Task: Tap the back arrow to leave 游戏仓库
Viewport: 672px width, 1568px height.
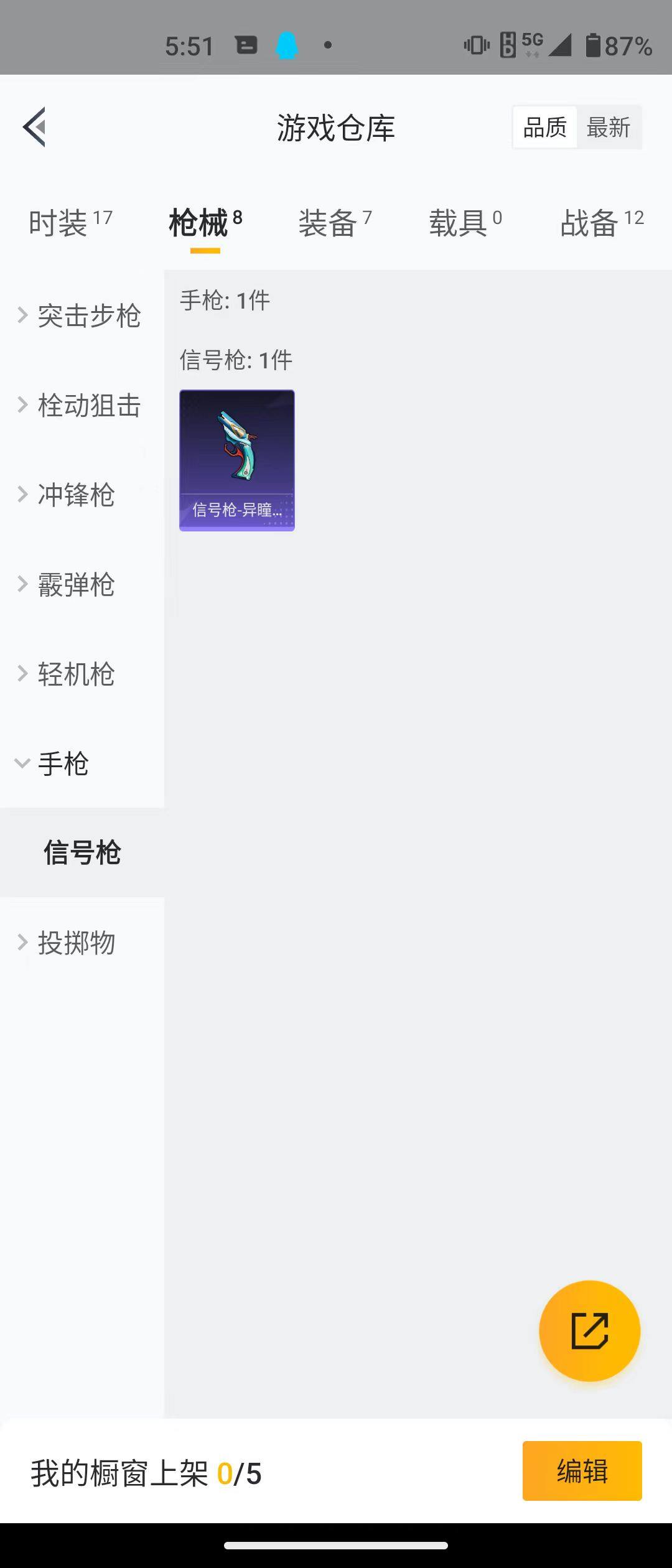Action: point(35,126)
